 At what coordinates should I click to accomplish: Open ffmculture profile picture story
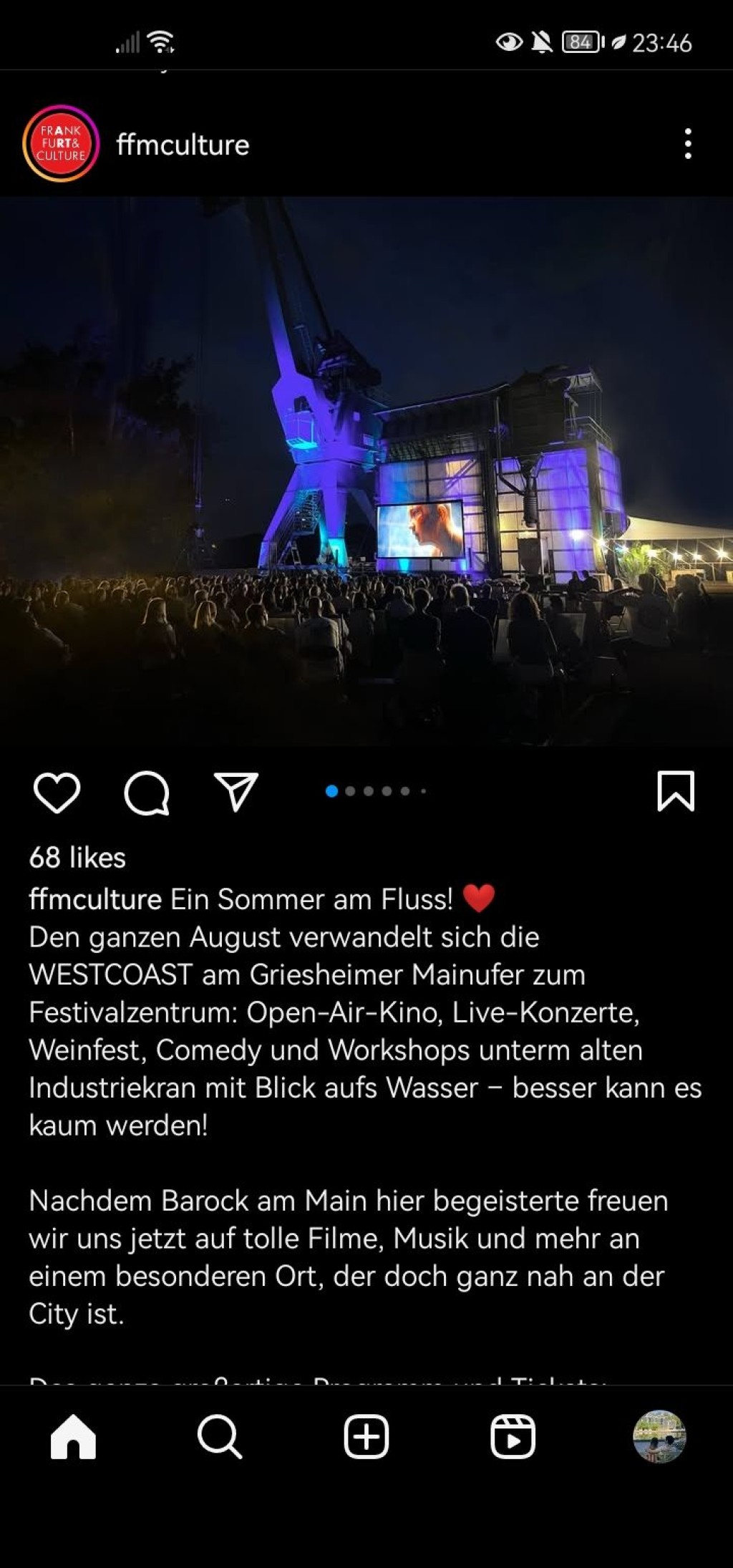[60, 144]
